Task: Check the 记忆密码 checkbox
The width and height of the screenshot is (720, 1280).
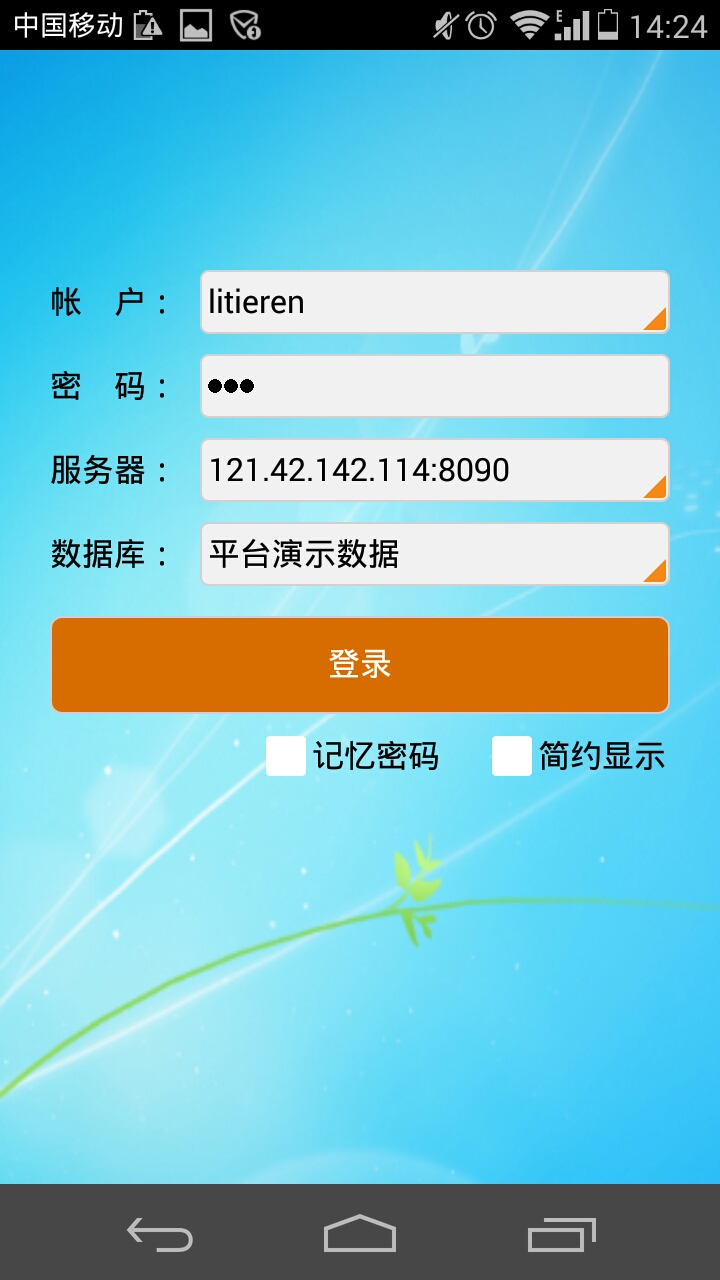Action: pos(286,756)
